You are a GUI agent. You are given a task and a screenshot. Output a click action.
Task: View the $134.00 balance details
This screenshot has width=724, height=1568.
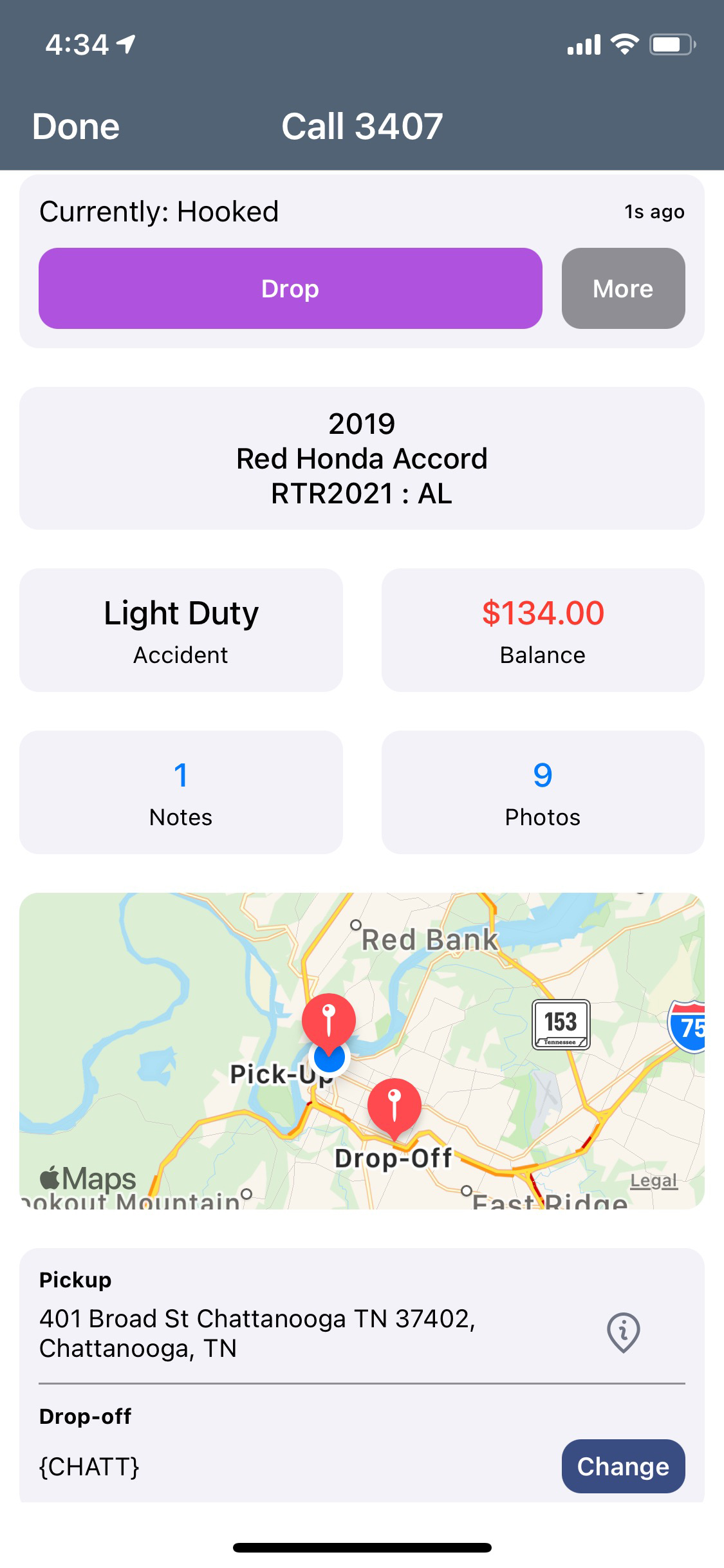tap(543, 630)
